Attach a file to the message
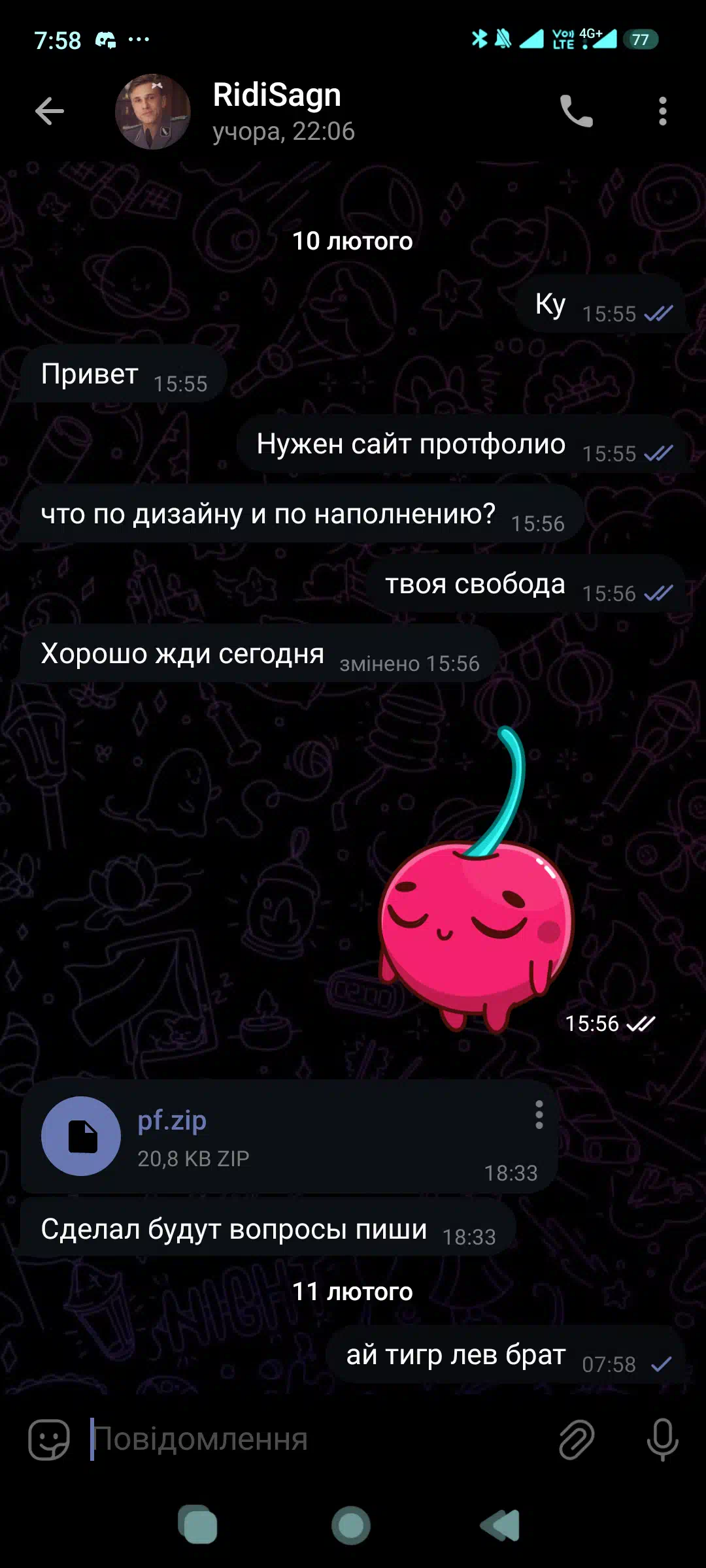 coord(576,1439)
